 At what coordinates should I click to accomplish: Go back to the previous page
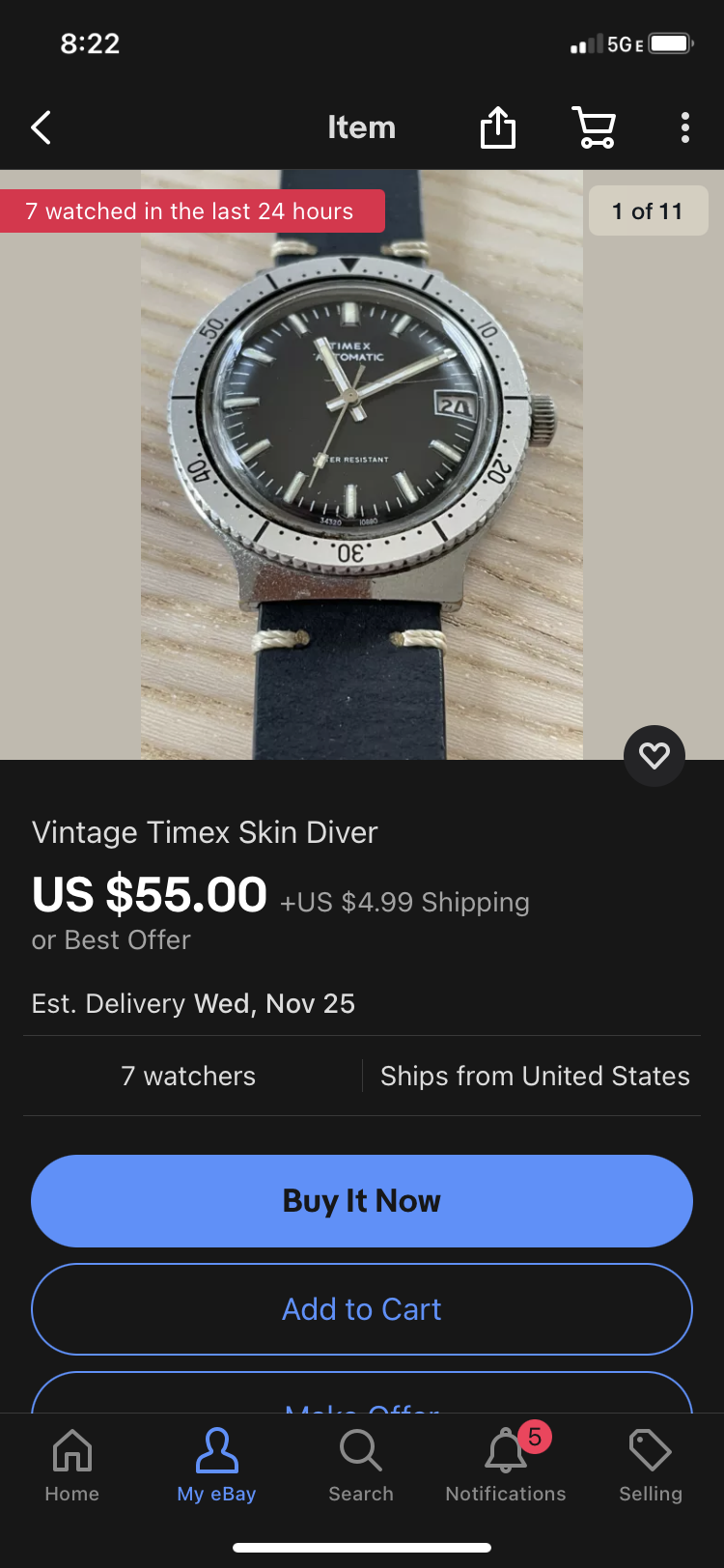point(41,127)
